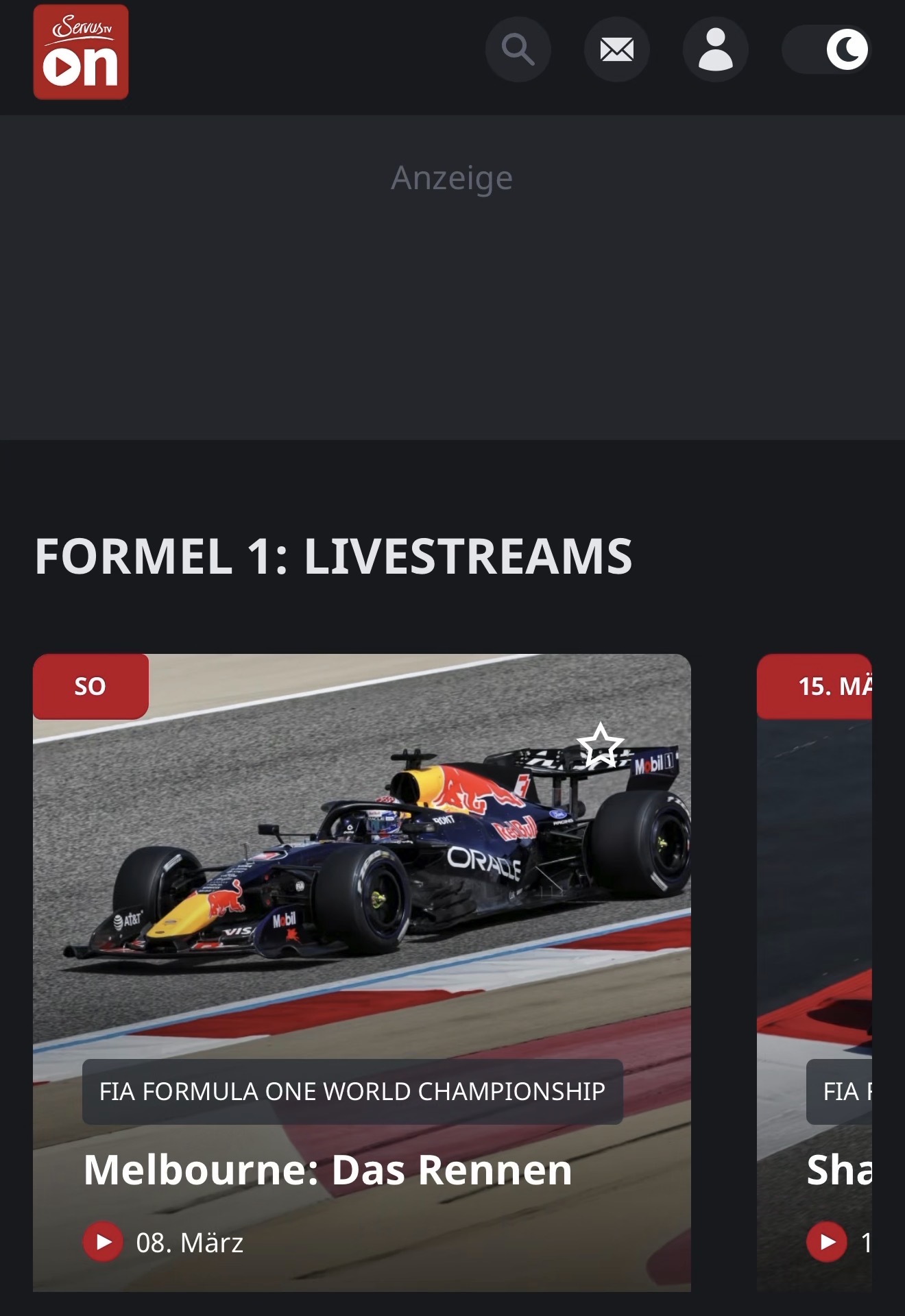Image resolution: width=905 pixels, height=1316 pixels.
Task: Play the 08. März Melbourne stream
Action: point(103,1242)
